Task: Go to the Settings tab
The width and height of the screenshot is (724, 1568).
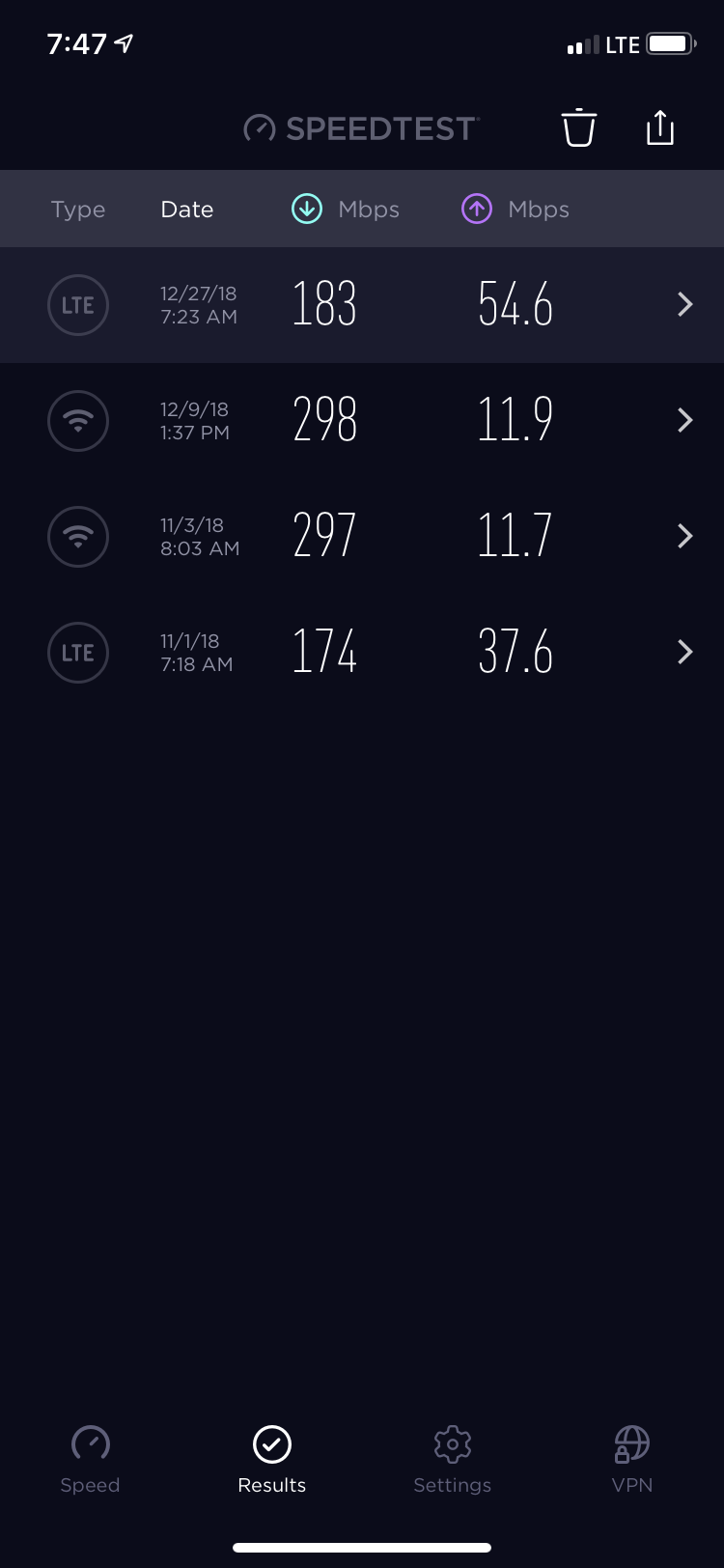Action: (452, 1459)
